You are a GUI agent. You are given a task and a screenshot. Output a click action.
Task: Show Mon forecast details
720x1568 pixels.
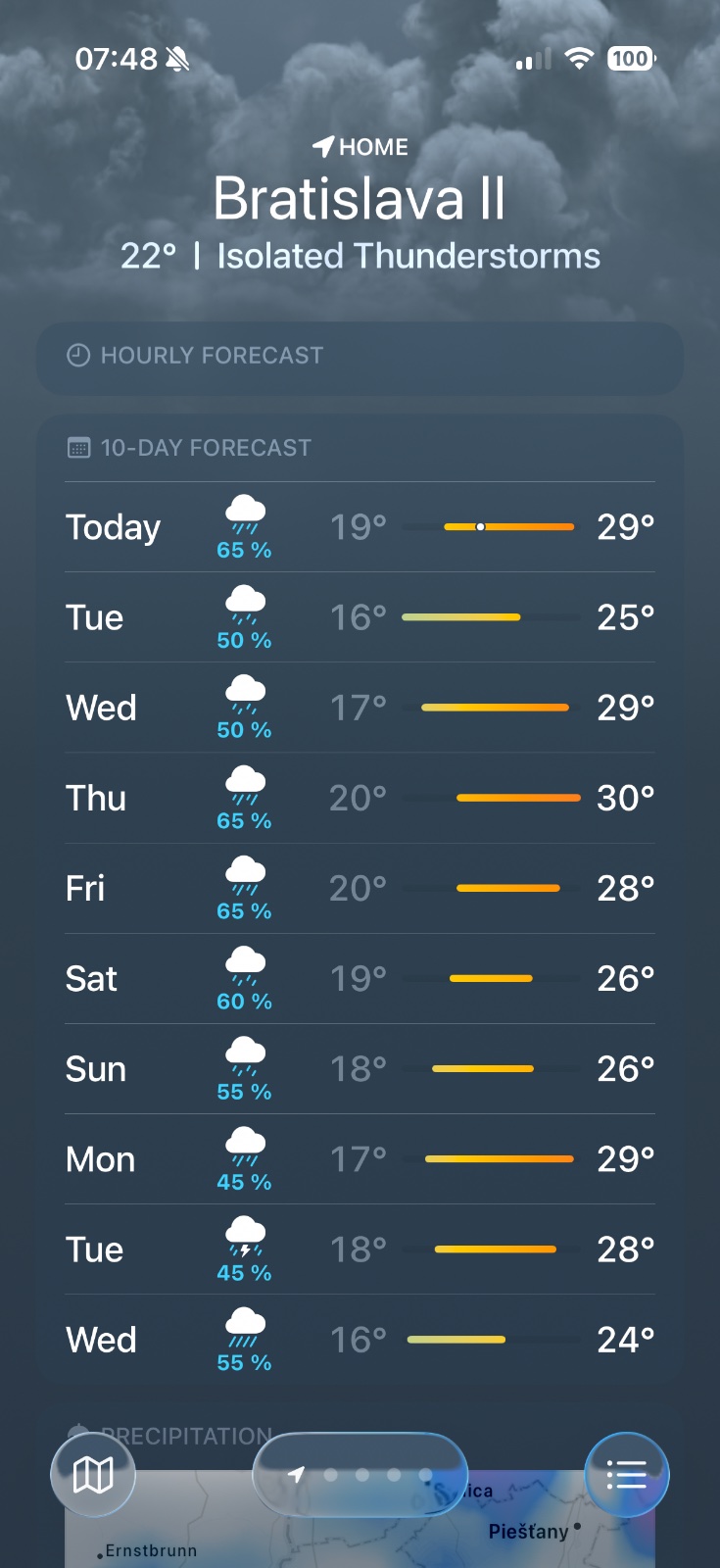tap(360, 1158)
